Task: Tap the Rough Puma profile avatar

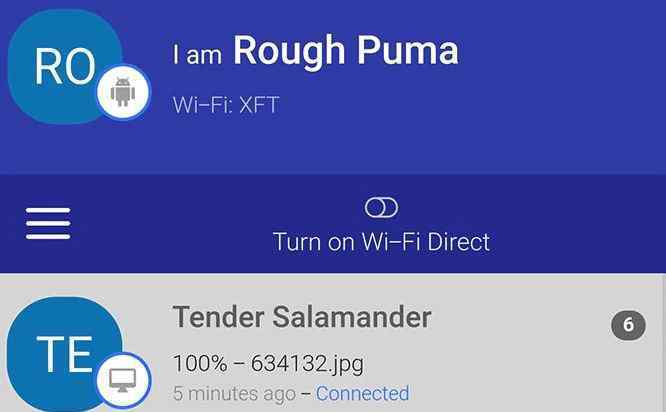Action: coord(65,67)
